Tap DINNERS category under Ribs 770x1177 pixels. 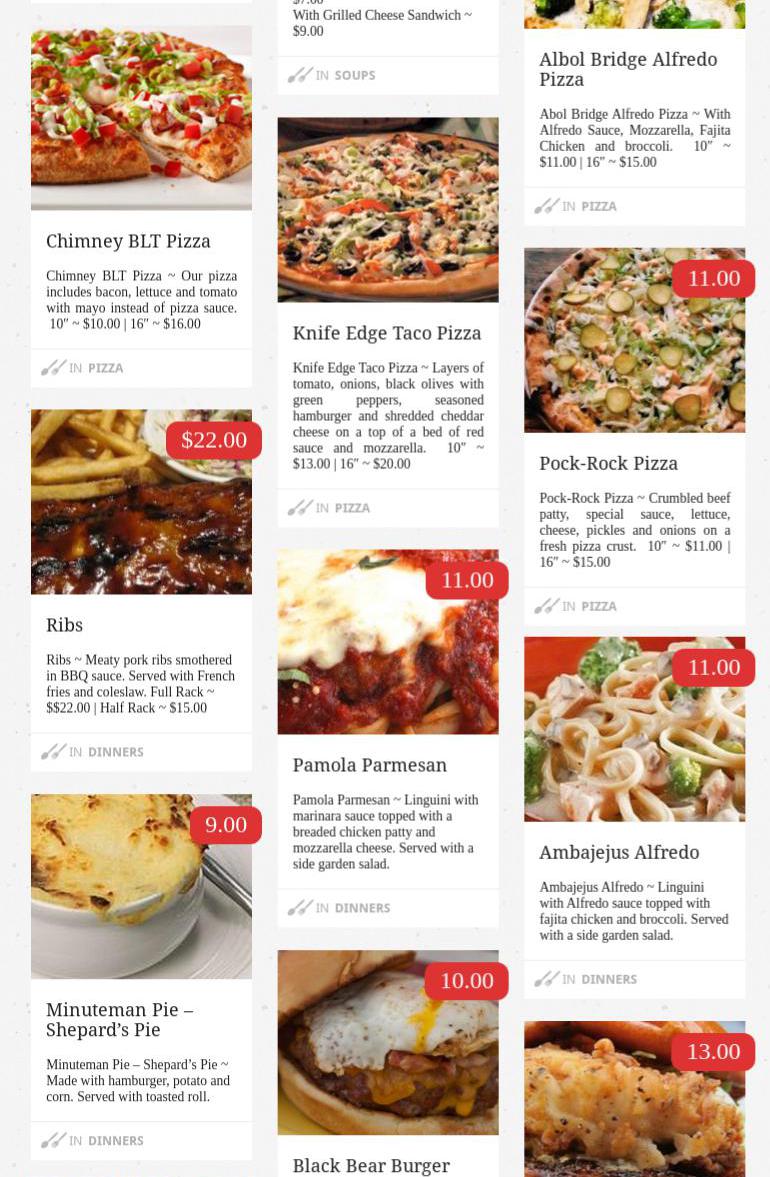tap(115, 752)
